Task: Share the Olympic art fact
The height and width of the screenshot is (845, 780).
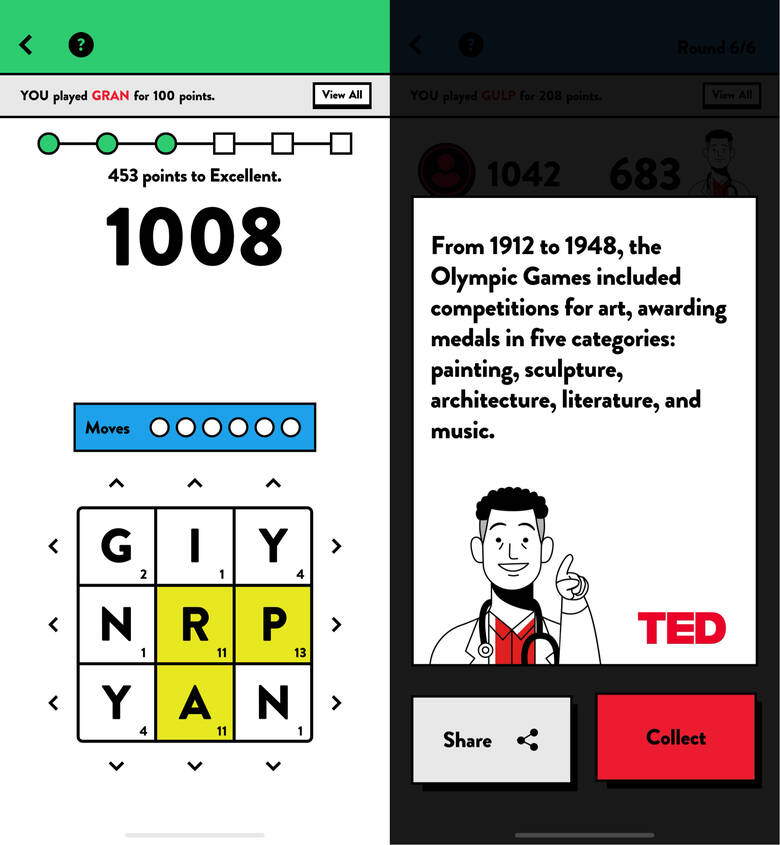Action: click(491, 740)
